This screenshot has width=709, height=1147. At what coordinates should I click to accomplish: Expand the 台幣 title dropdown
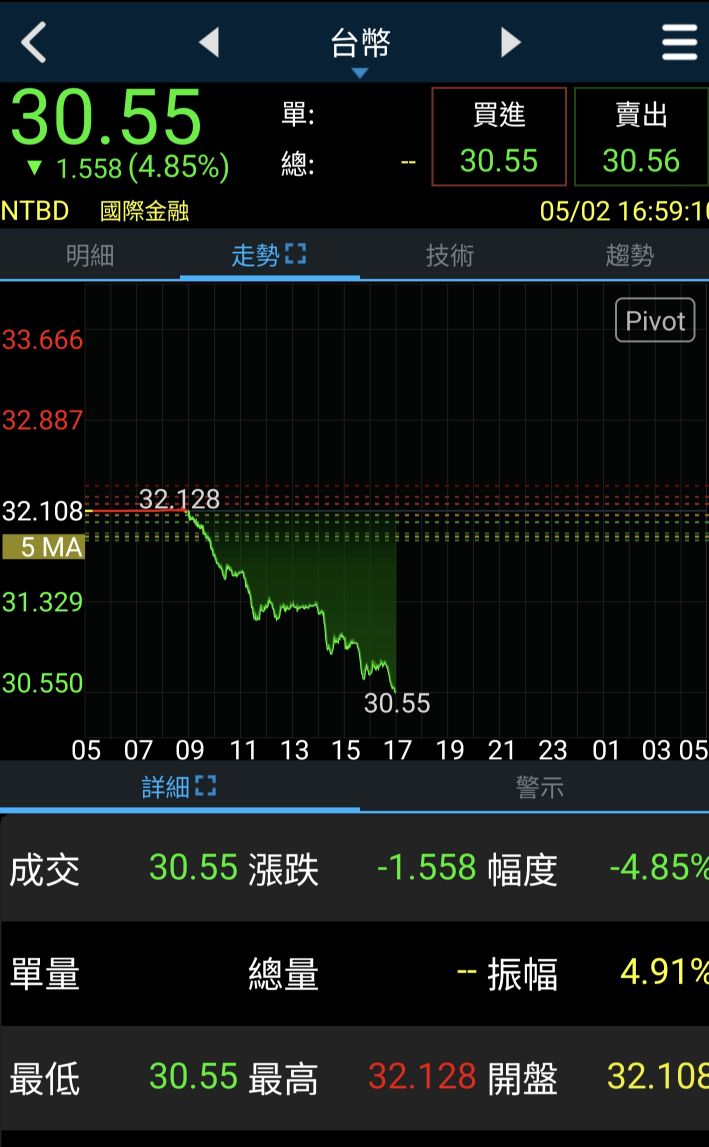coord(360,48)
